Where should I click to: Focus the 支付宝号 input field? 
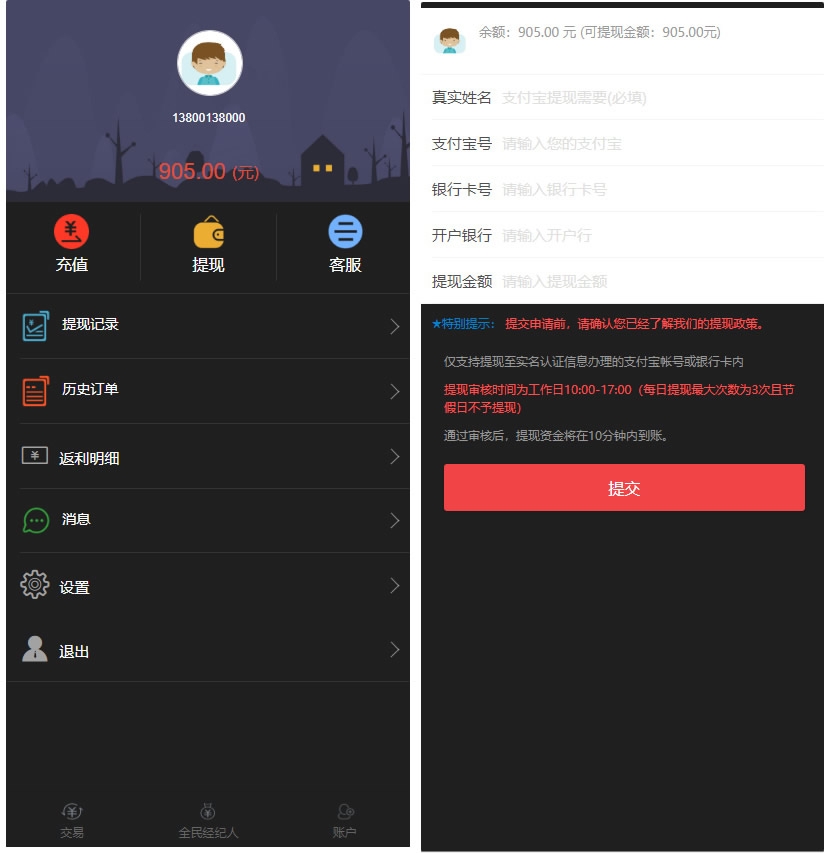[x=655, y=144]
